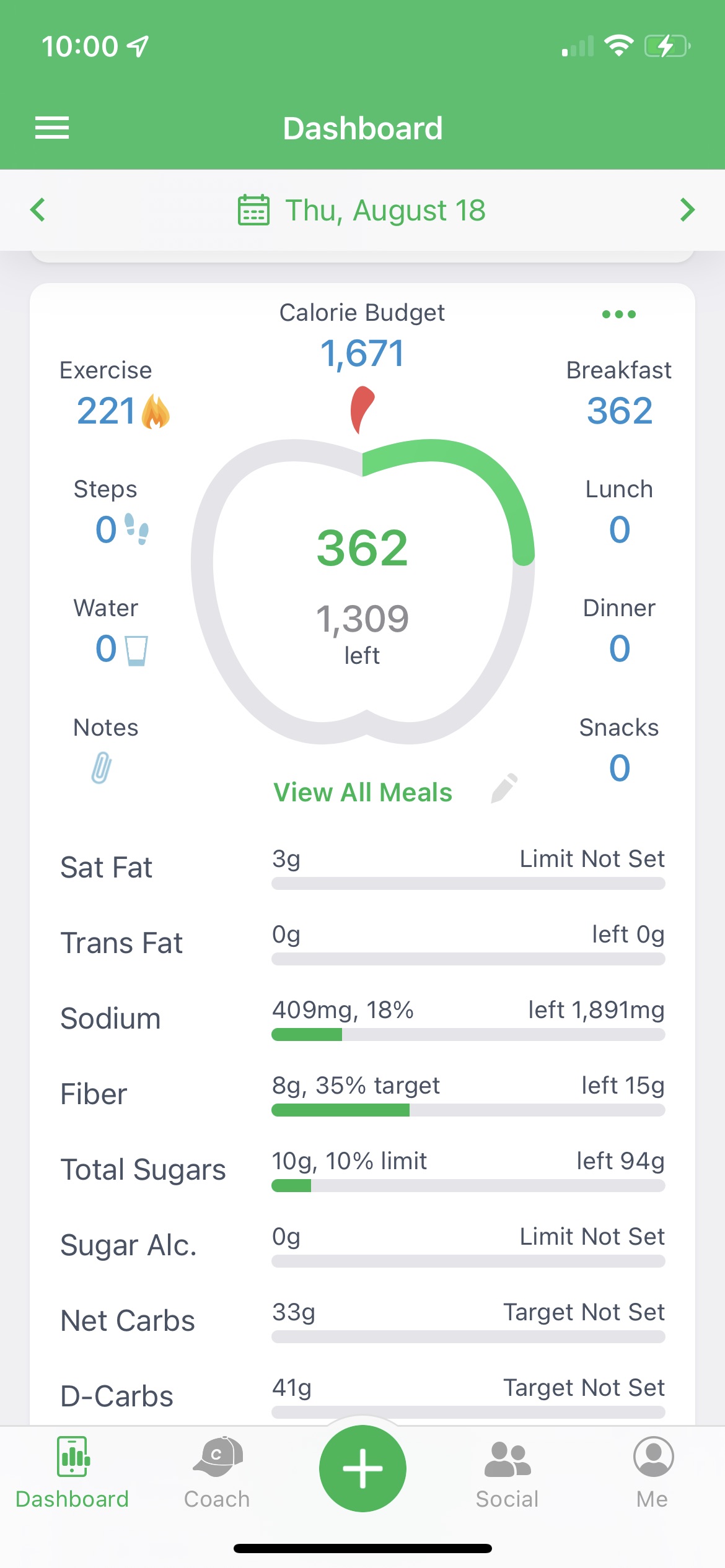Click the water glass icon
The height and width of the screenshot is (1568, 725).
click(135, 648)
